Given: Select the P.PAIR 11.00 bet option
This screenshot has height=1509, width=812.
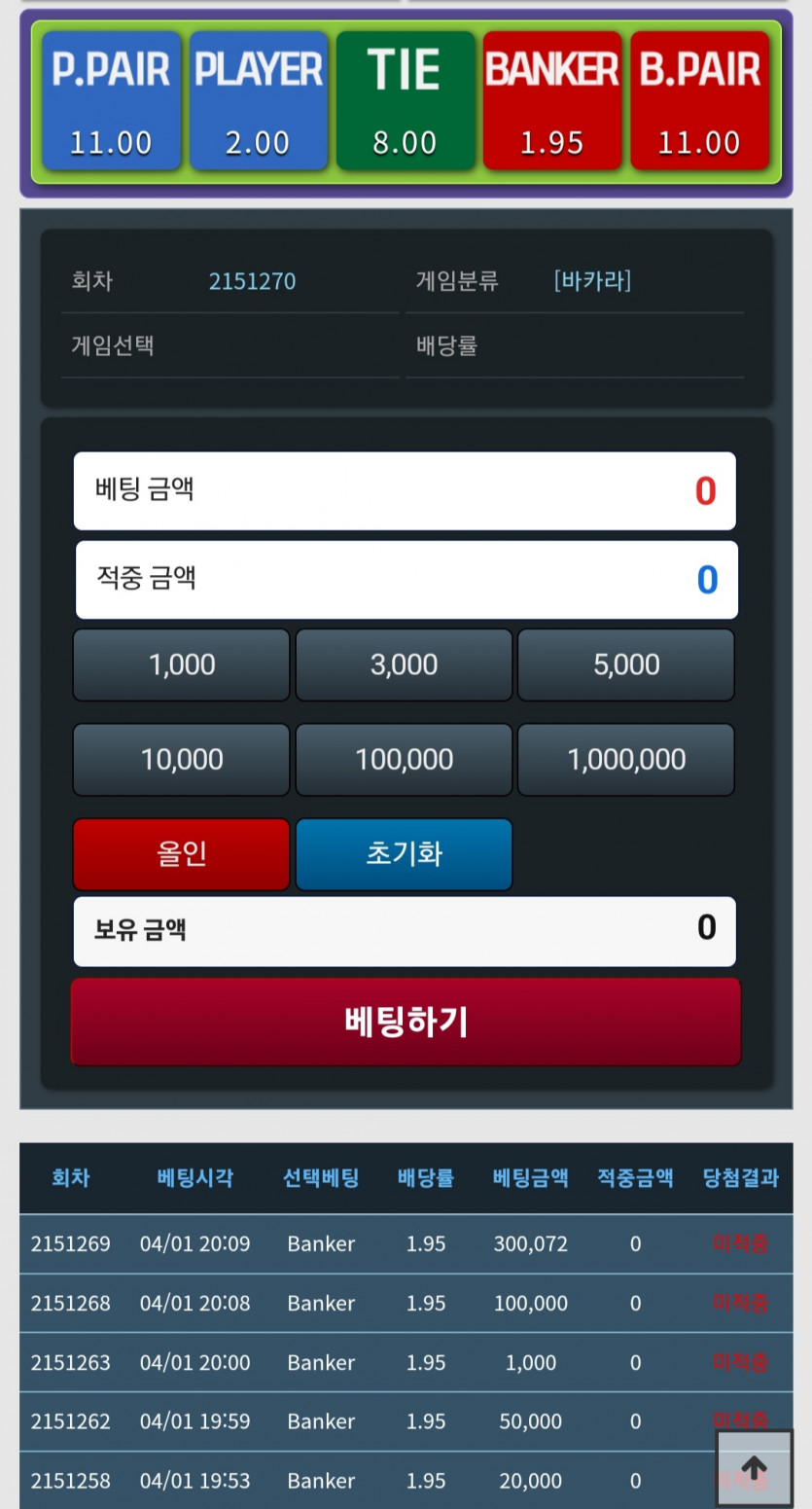Looking at the screenshot, I should (111, 100).
